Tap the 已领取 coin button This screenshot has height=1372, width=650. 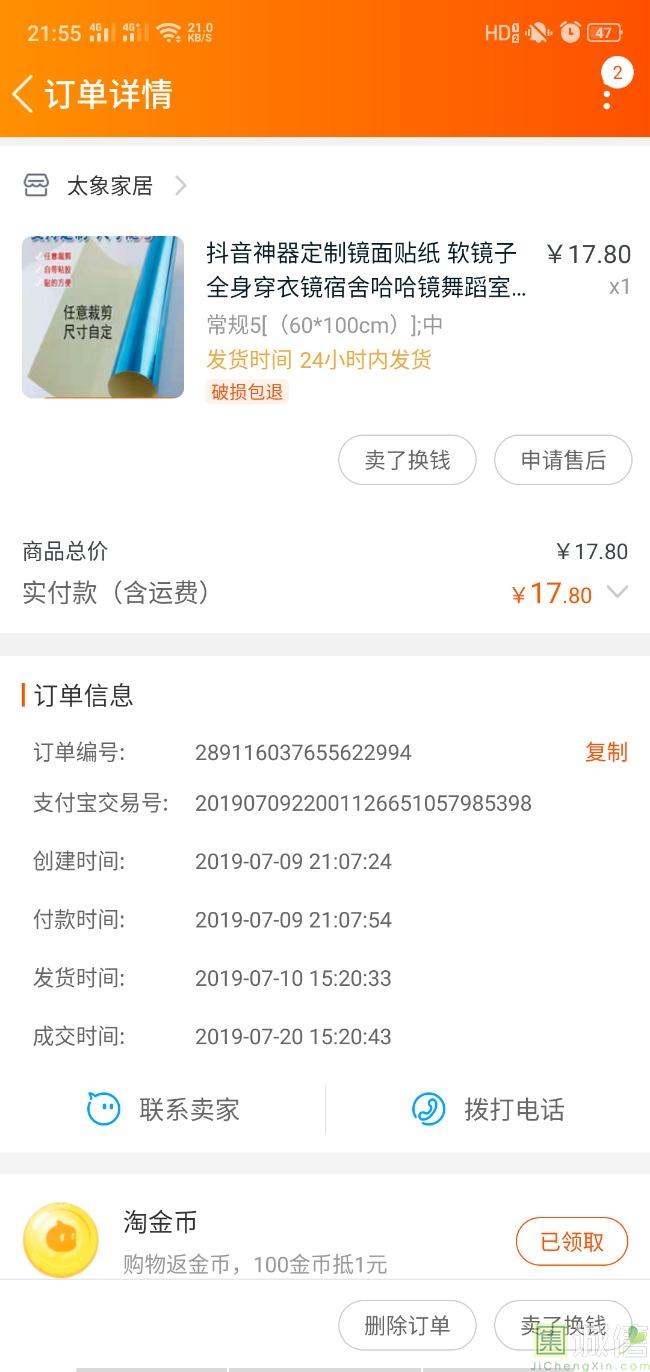pyautogui.click(x=571, y=1242)
